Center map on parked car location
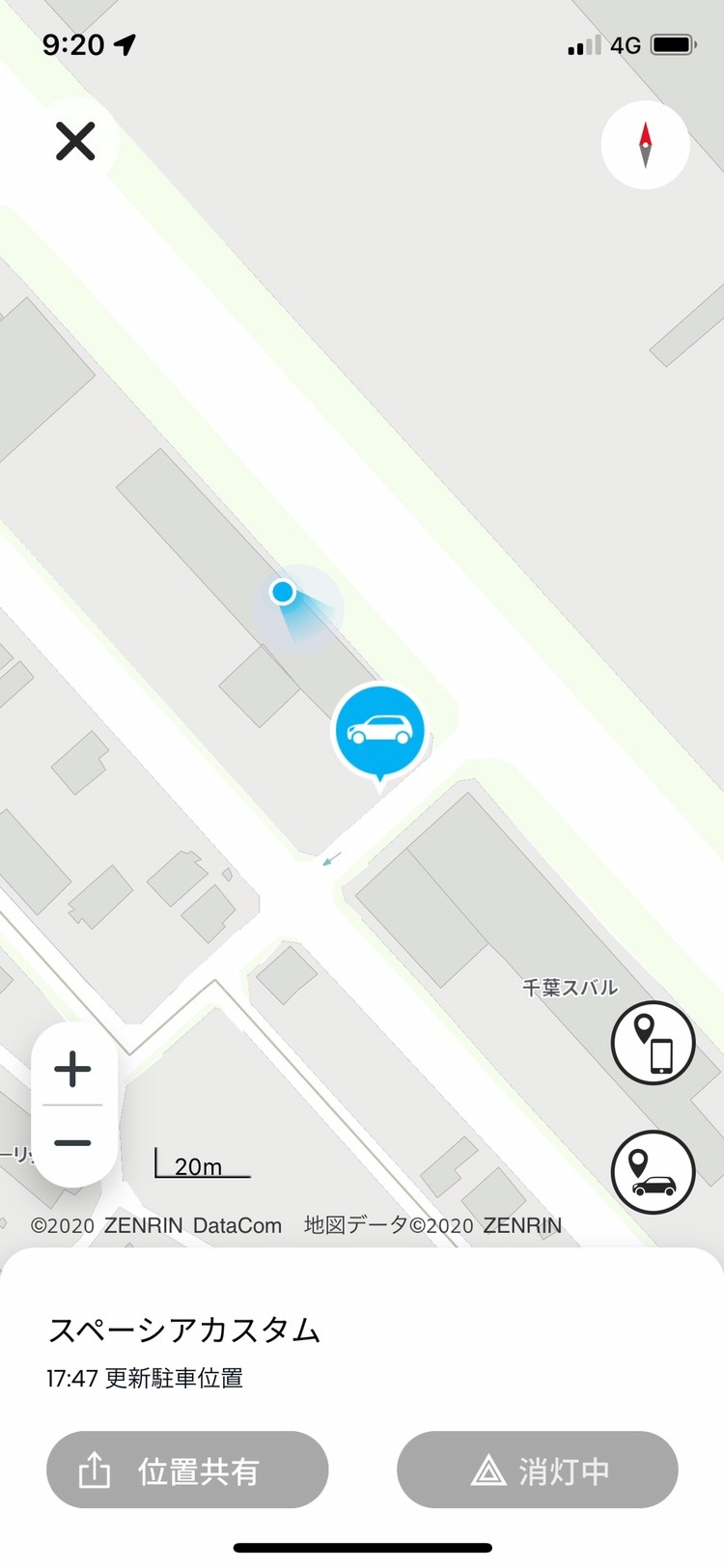This screenshot has width=724, height=1568. point(654,1172)
